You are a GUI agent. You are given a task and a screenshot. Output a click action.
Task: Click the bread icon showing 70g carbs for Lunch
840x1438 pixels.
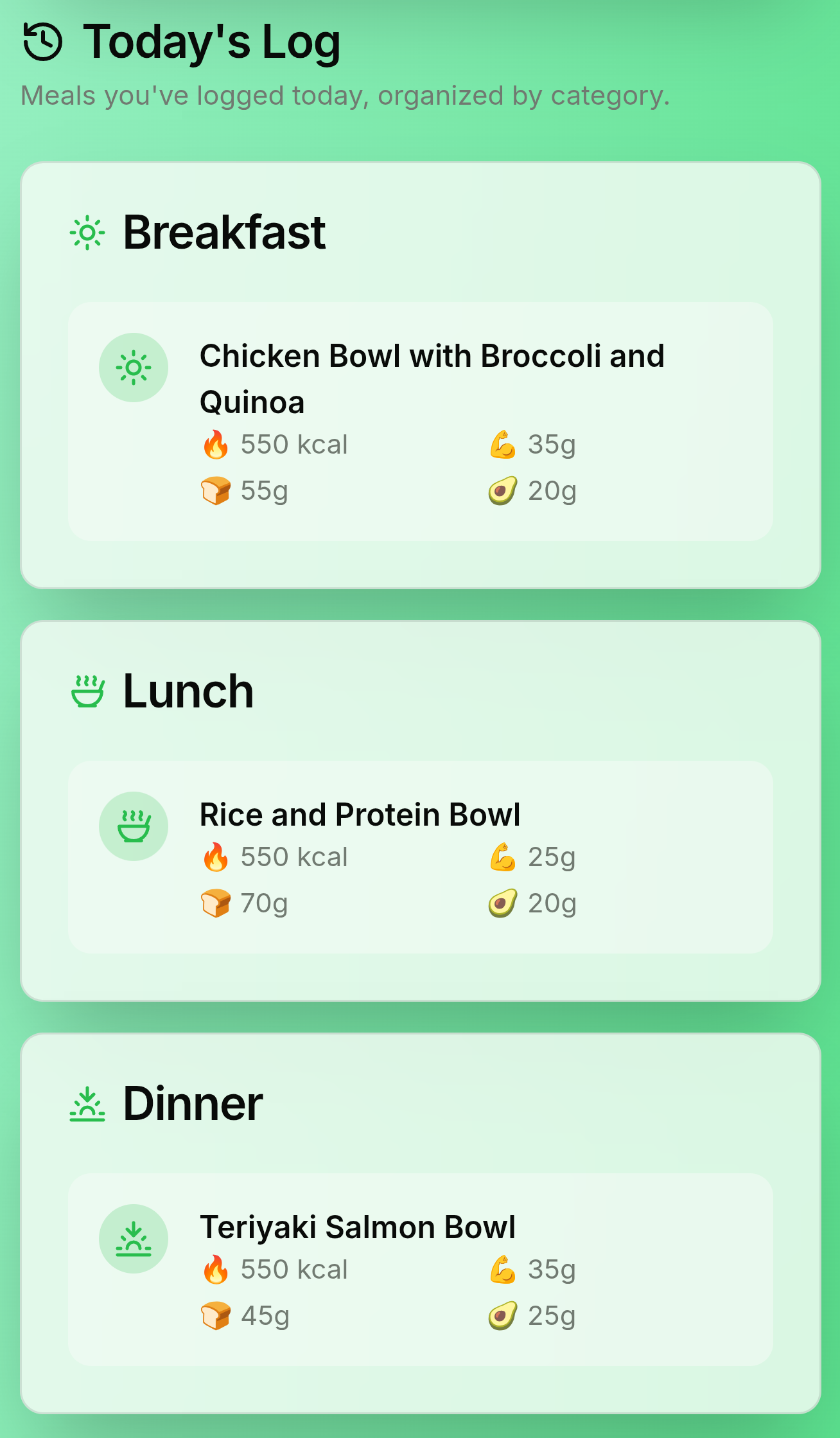pos(216,902)
